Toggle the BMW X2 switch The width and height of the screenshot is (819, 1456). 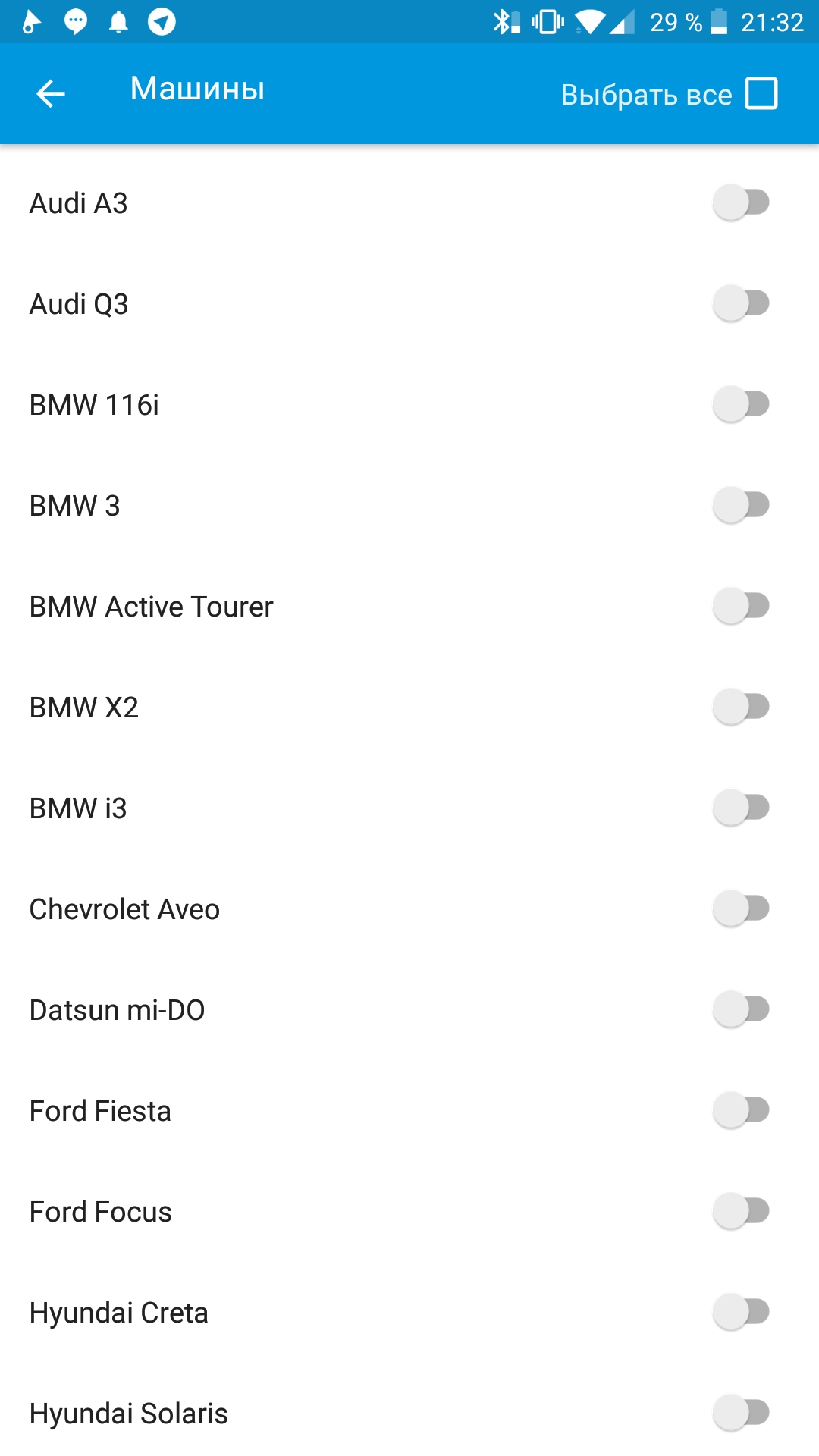click(x=742, y=707)
